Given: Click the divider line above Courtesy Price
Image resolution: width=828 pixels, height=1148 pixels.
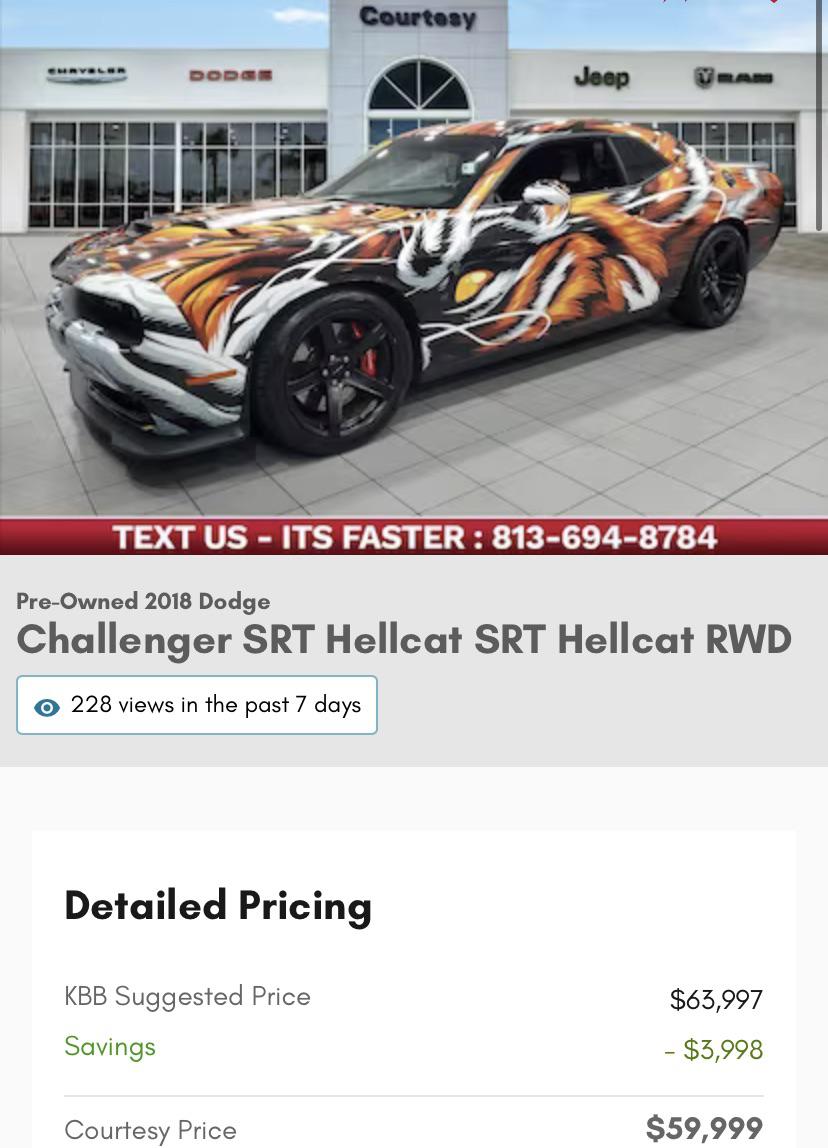Looking at the screenshot, I should pyautogui.click(x=414, y=1090).
